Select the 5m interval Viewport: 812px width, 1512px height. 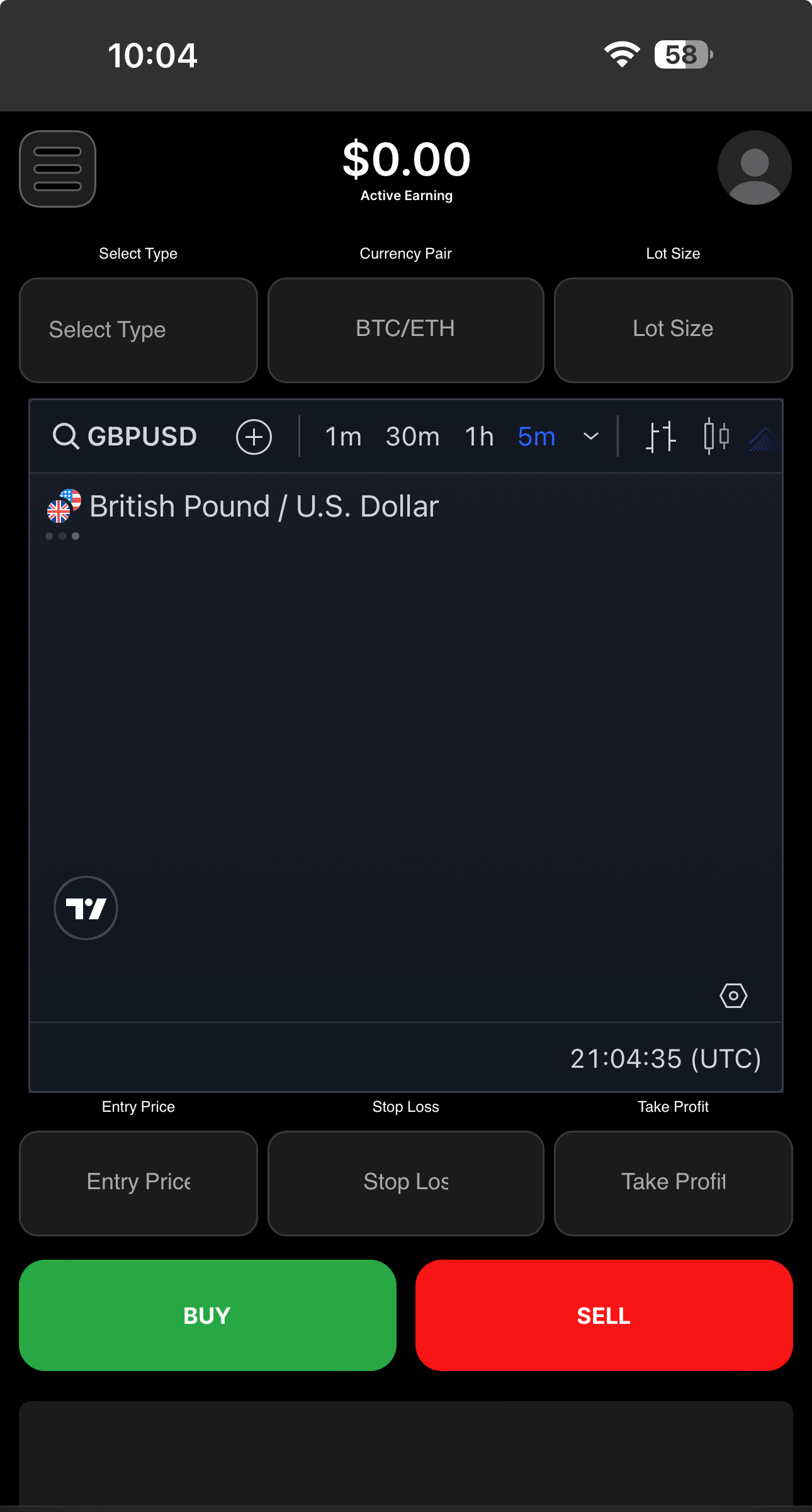(x=536, y=437)
